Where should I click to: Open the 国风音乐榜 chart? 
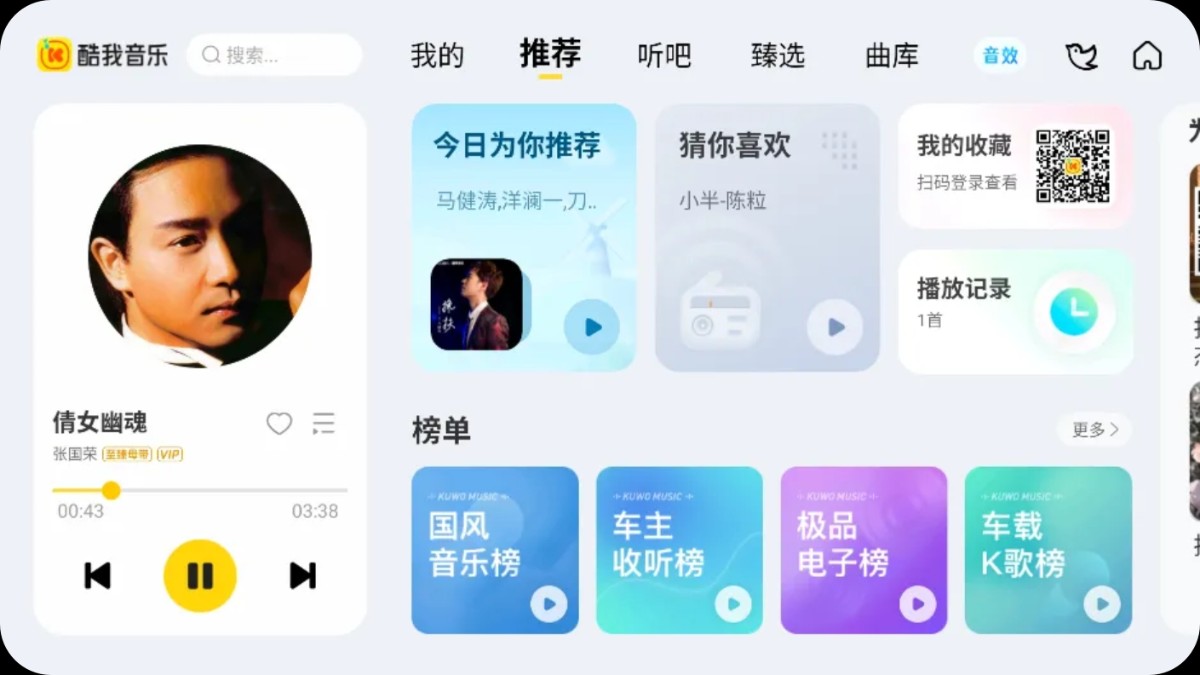[x=494, y=548]
